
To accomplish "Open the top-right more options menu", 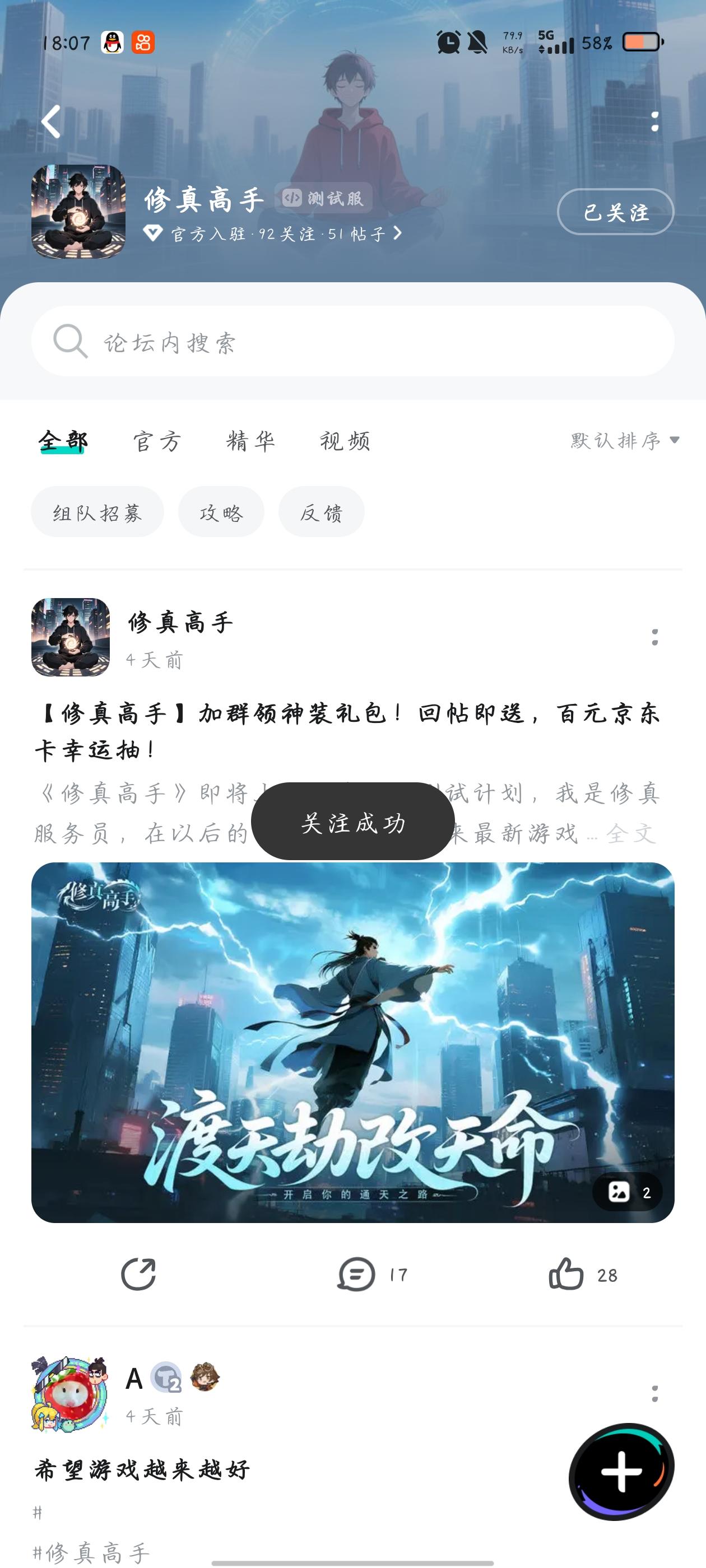I will [x=654, y=120].
